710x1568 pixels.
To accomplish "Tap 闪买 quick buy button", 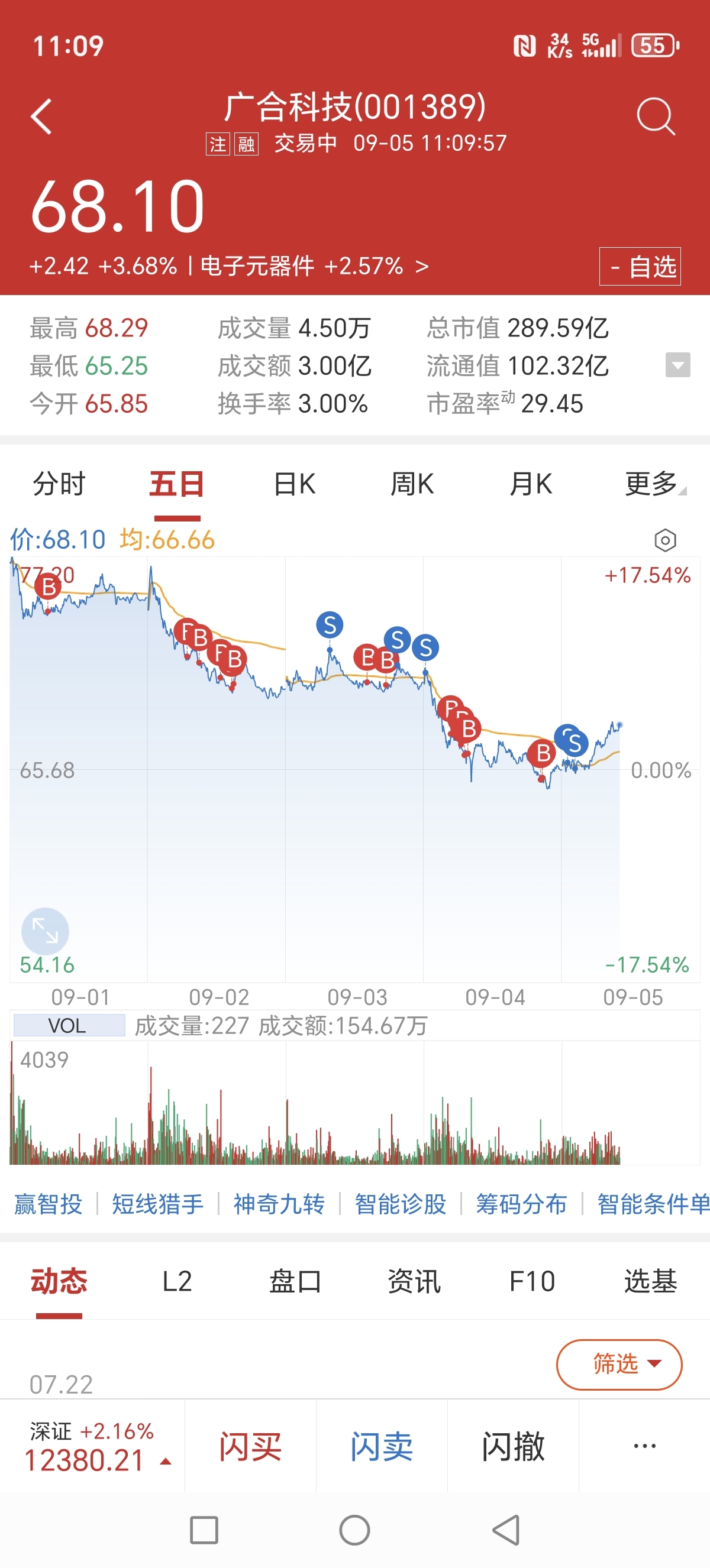I will point(250,1446).
